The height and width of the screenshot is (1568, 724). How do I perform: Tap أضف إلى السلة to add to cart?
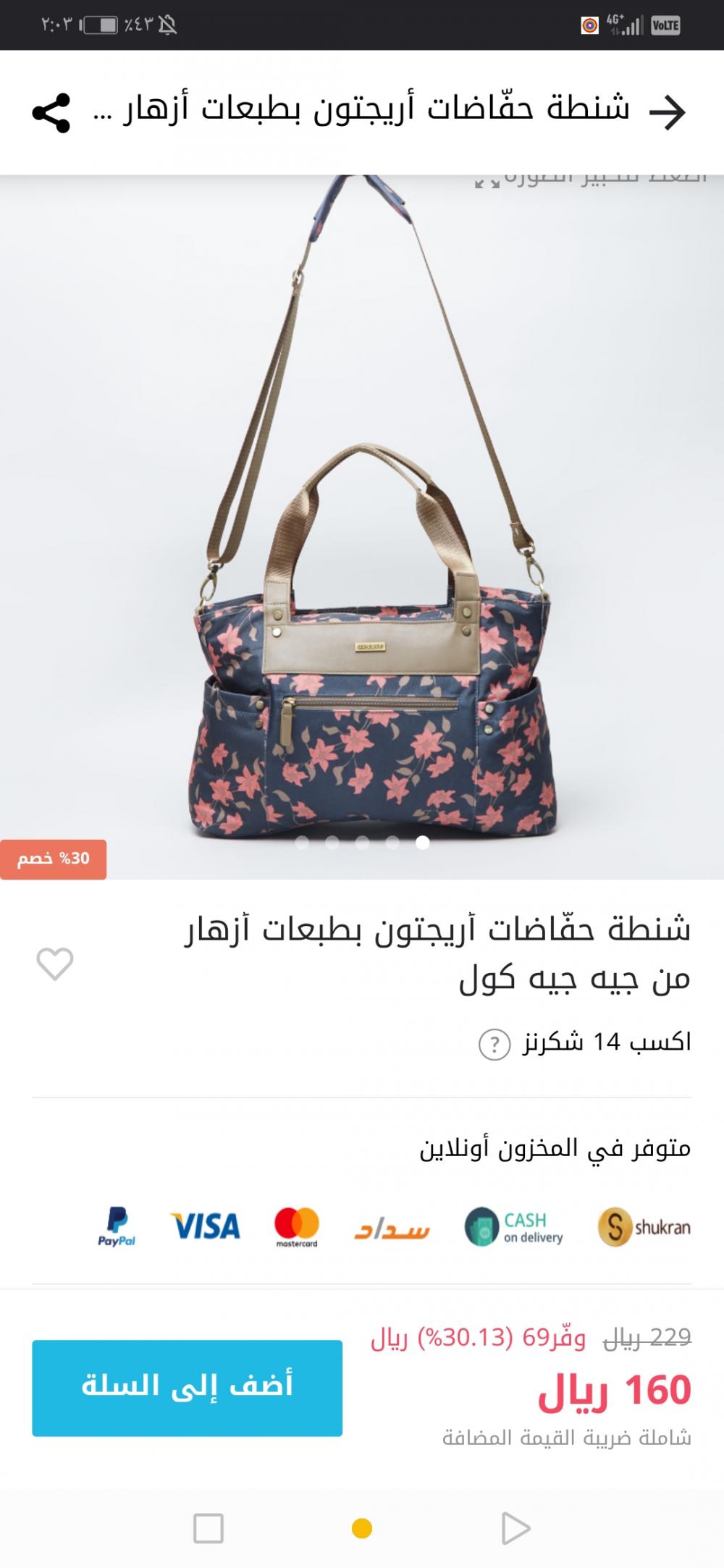[x=187, y=1388]
